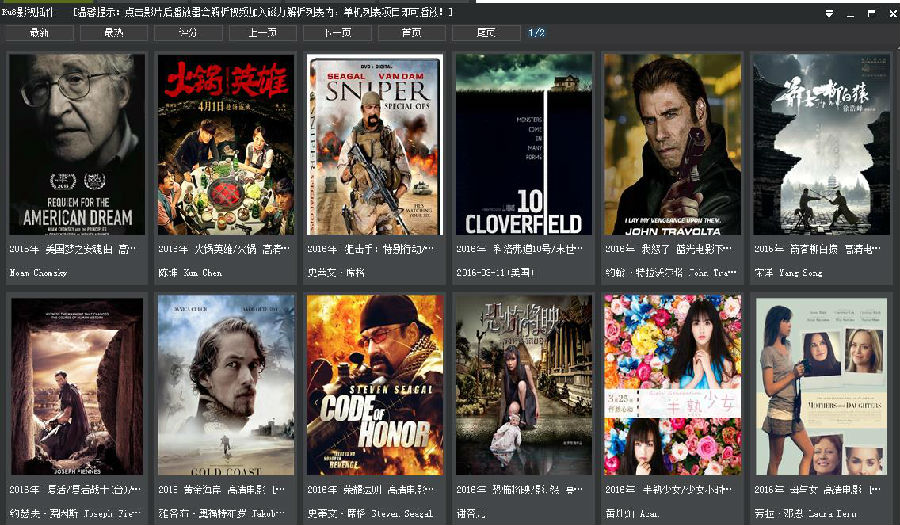Go to next page 下一页
Screen dimensions: 900x525
(337, 33)
